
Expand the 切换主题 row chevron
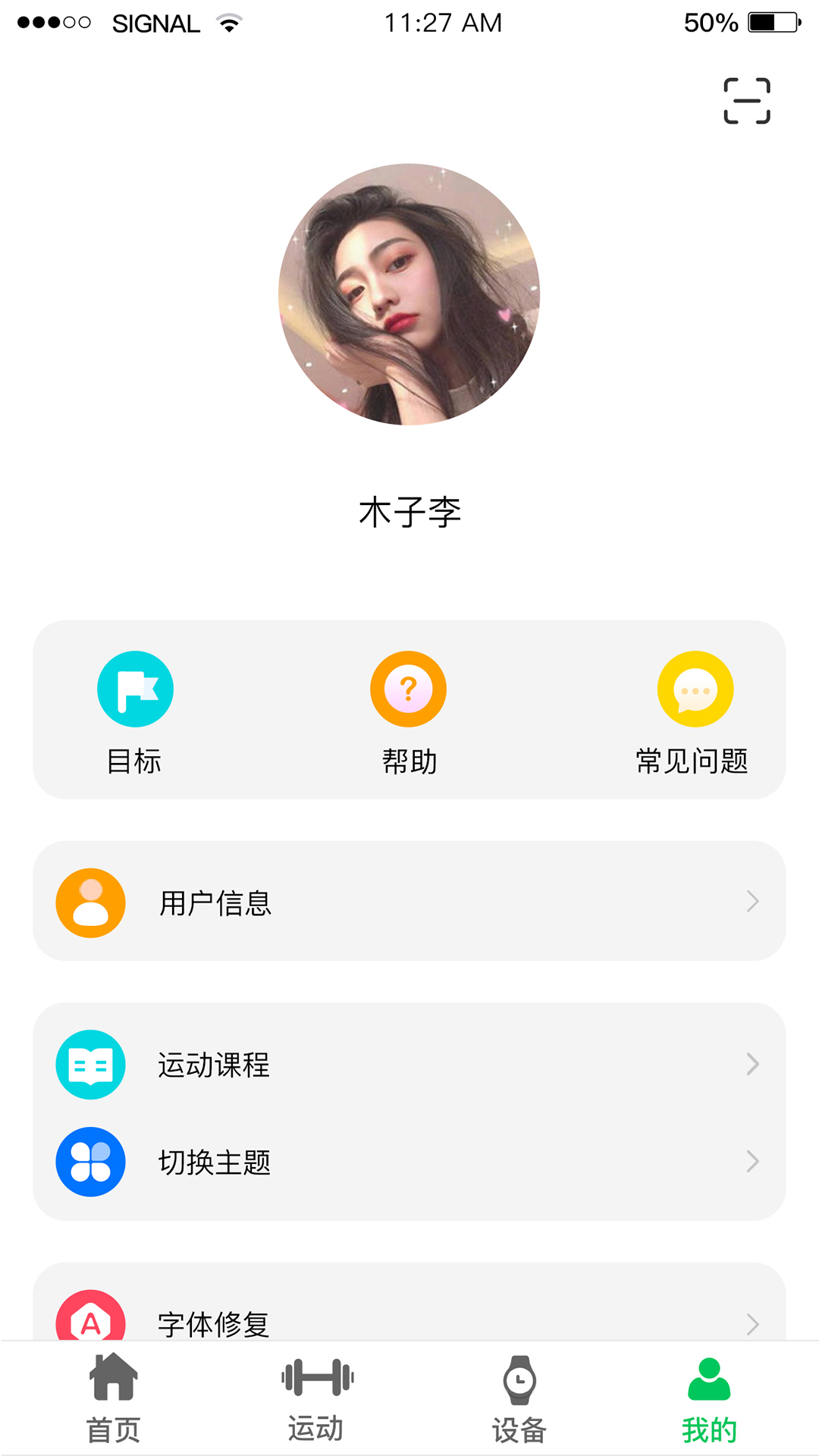coord(752,1162)
